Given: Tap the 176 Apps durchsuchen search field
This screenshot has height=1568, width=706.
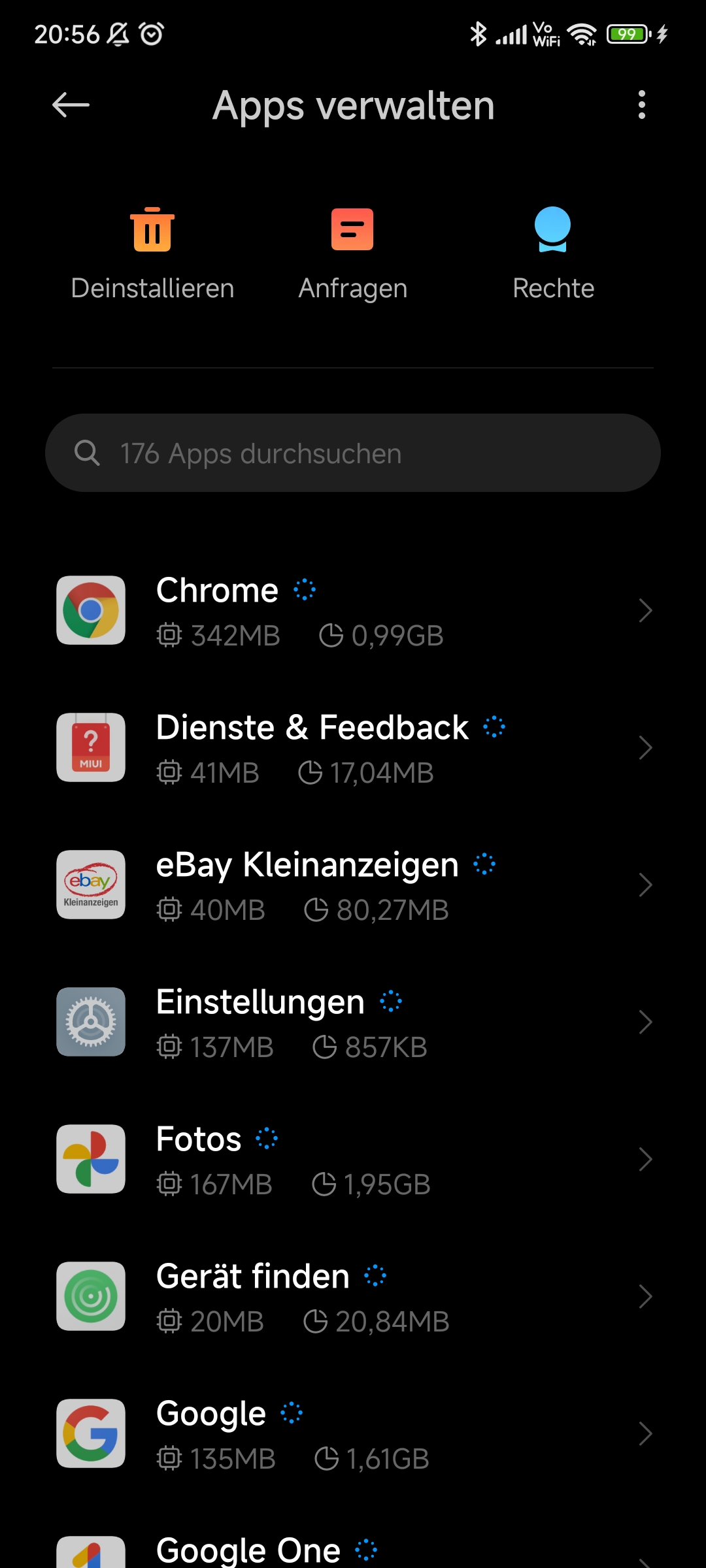Looking at the screenshot, I should pos(353,453).
